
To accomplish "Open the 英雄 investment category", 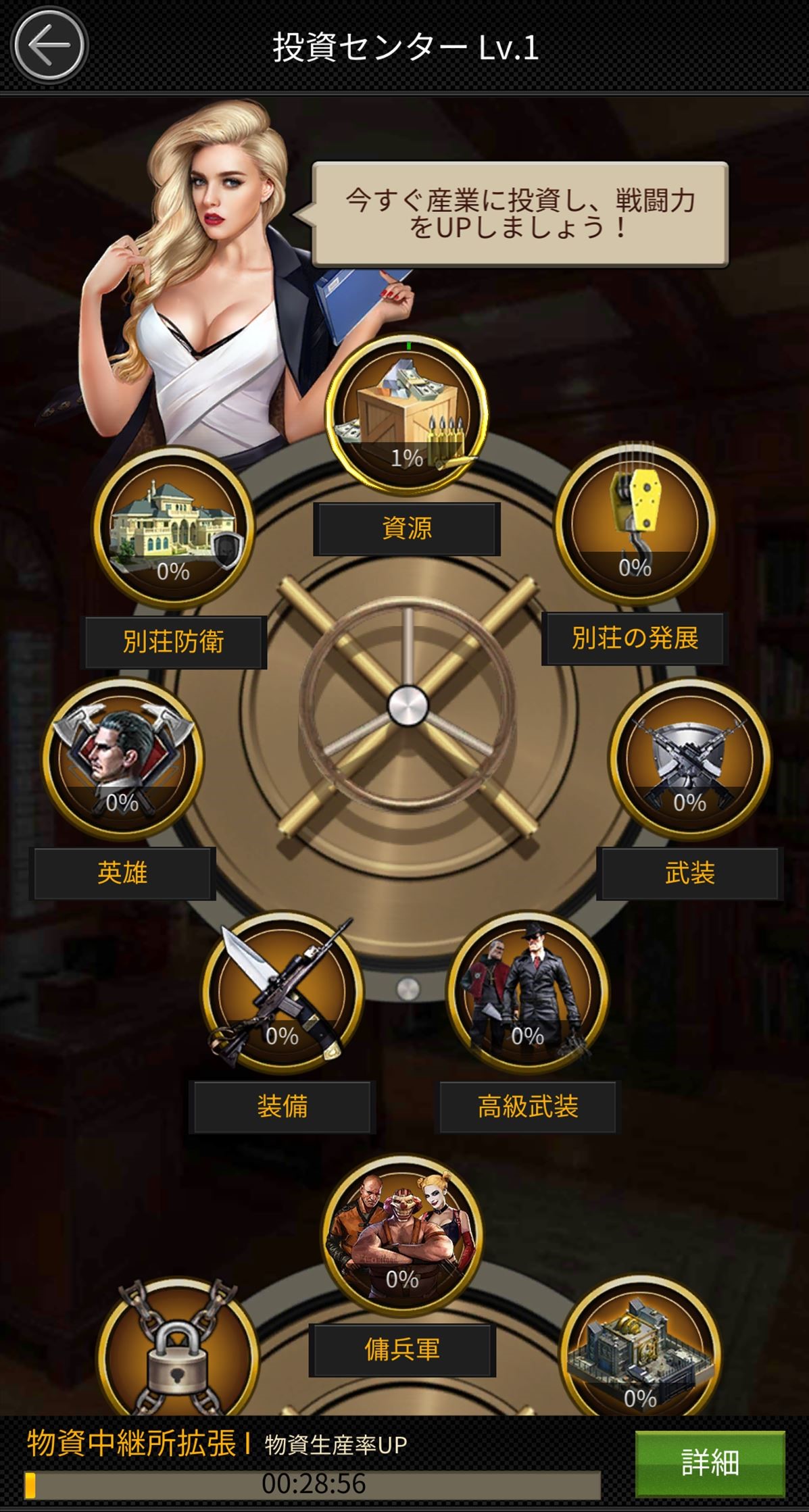I will click(x=122, y=759).
